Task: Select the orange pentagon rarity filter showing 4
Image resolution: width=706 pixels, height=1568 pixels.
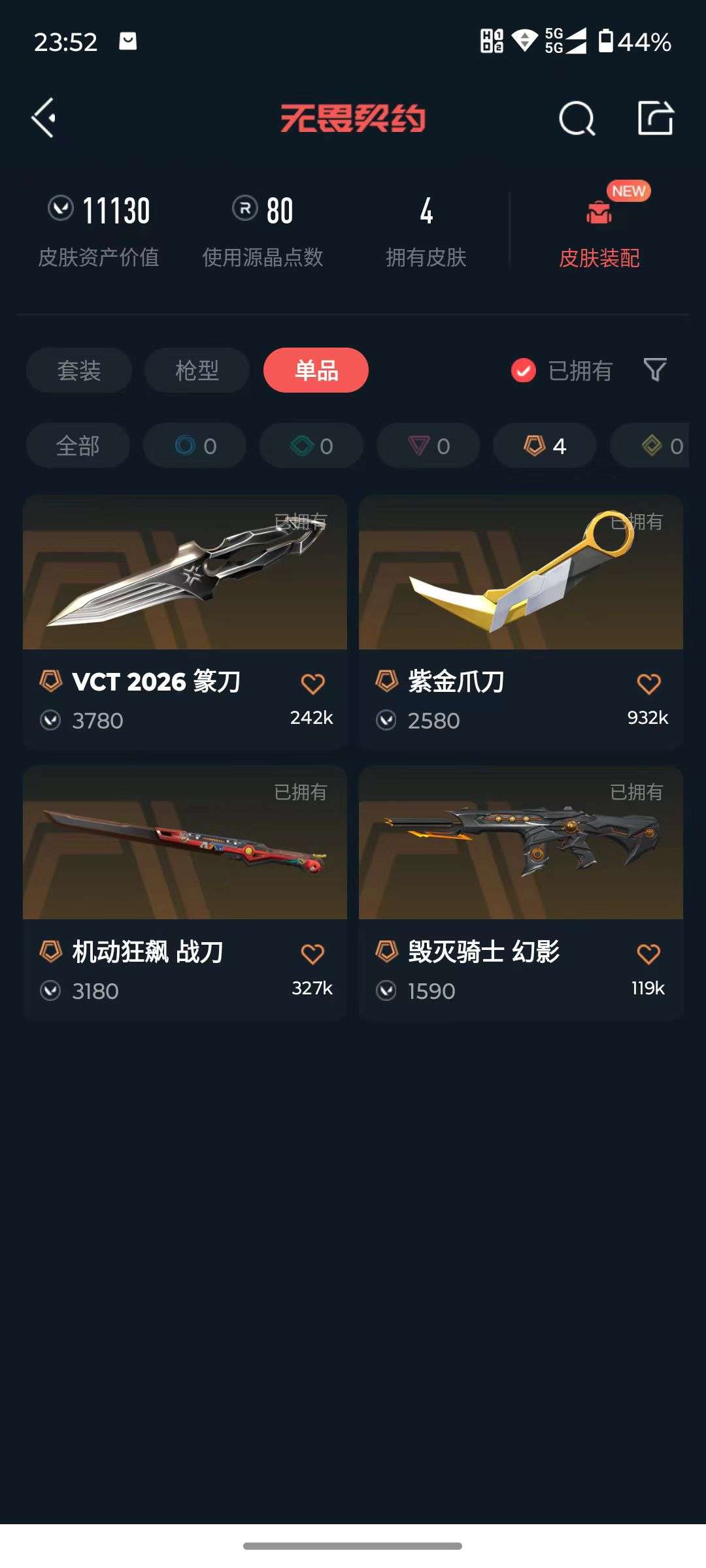Action: click(543, 446)
